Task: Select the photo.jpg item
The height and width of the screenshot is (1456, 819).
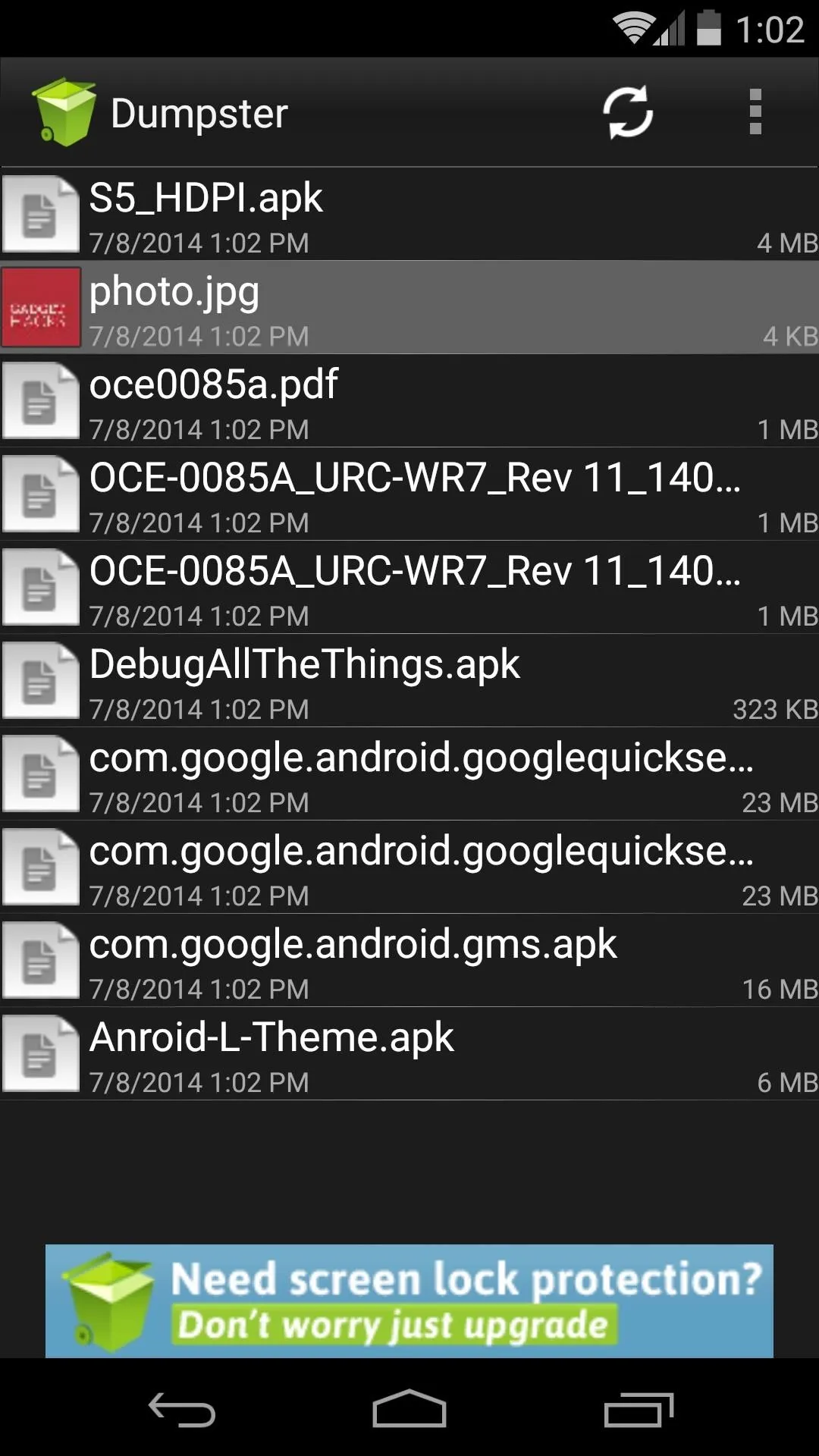Action: pyautogui.click(x=409, y=308)
